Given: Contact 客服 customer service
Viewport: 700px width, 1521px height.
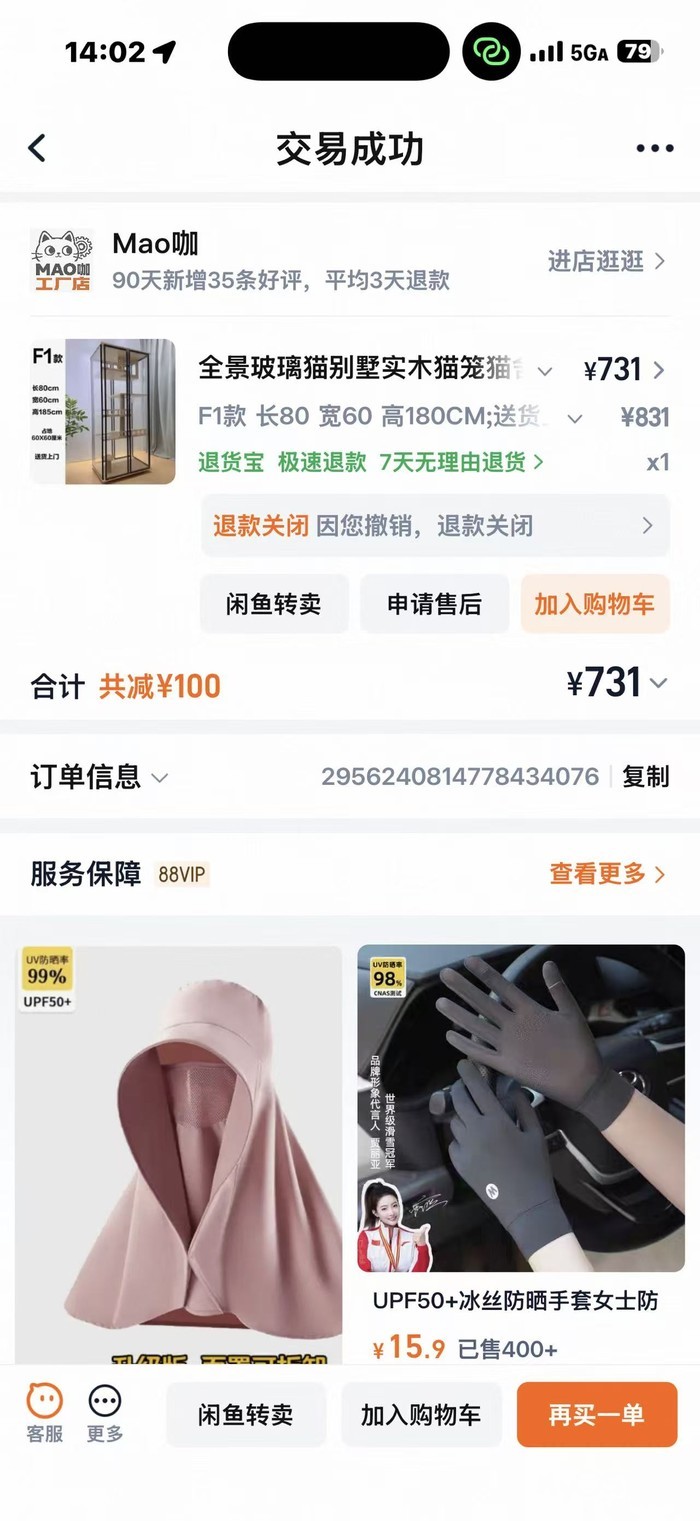Looking at the screenshot, I should 44,1413.
